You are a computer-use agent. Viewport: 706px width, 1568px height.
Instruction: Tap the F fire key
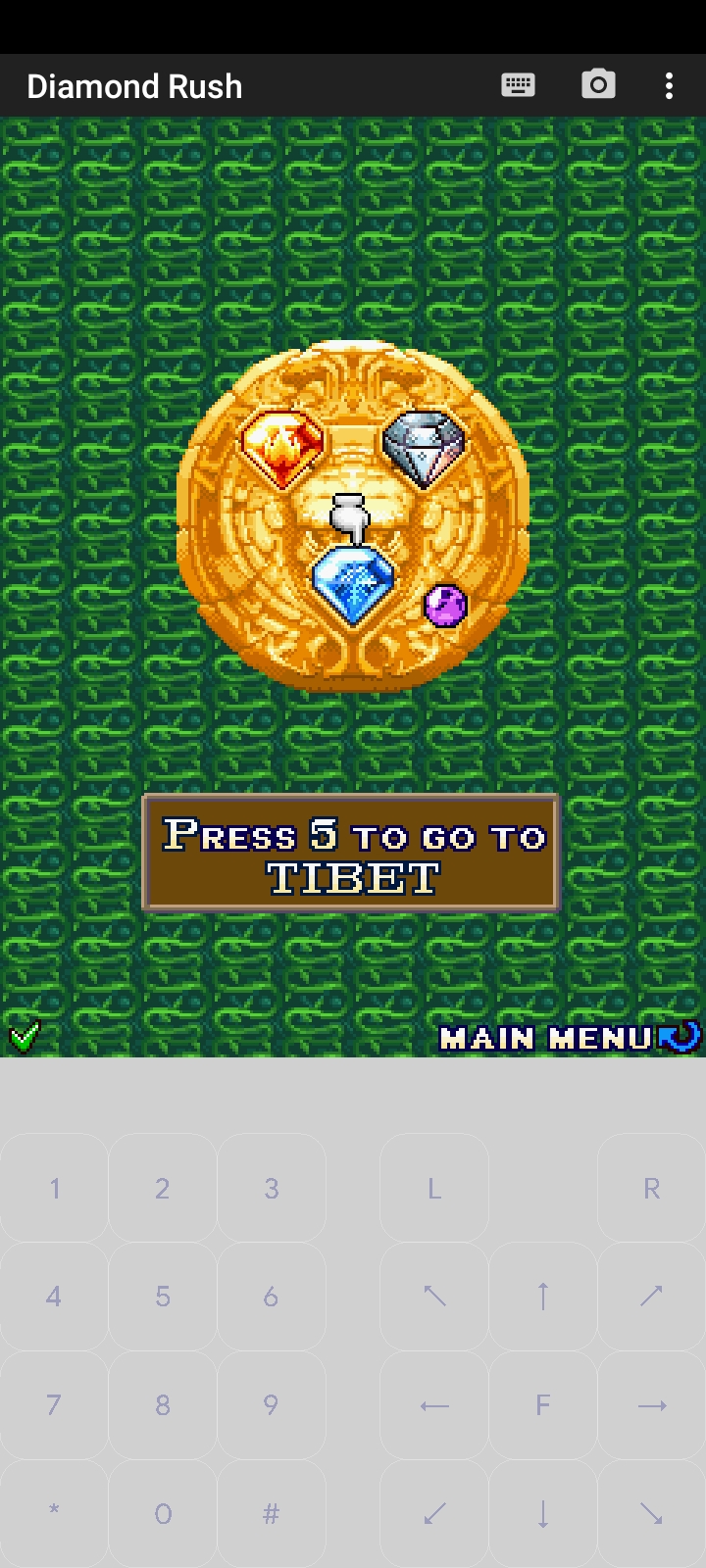pyautogui.click(x=542, y=1405)
